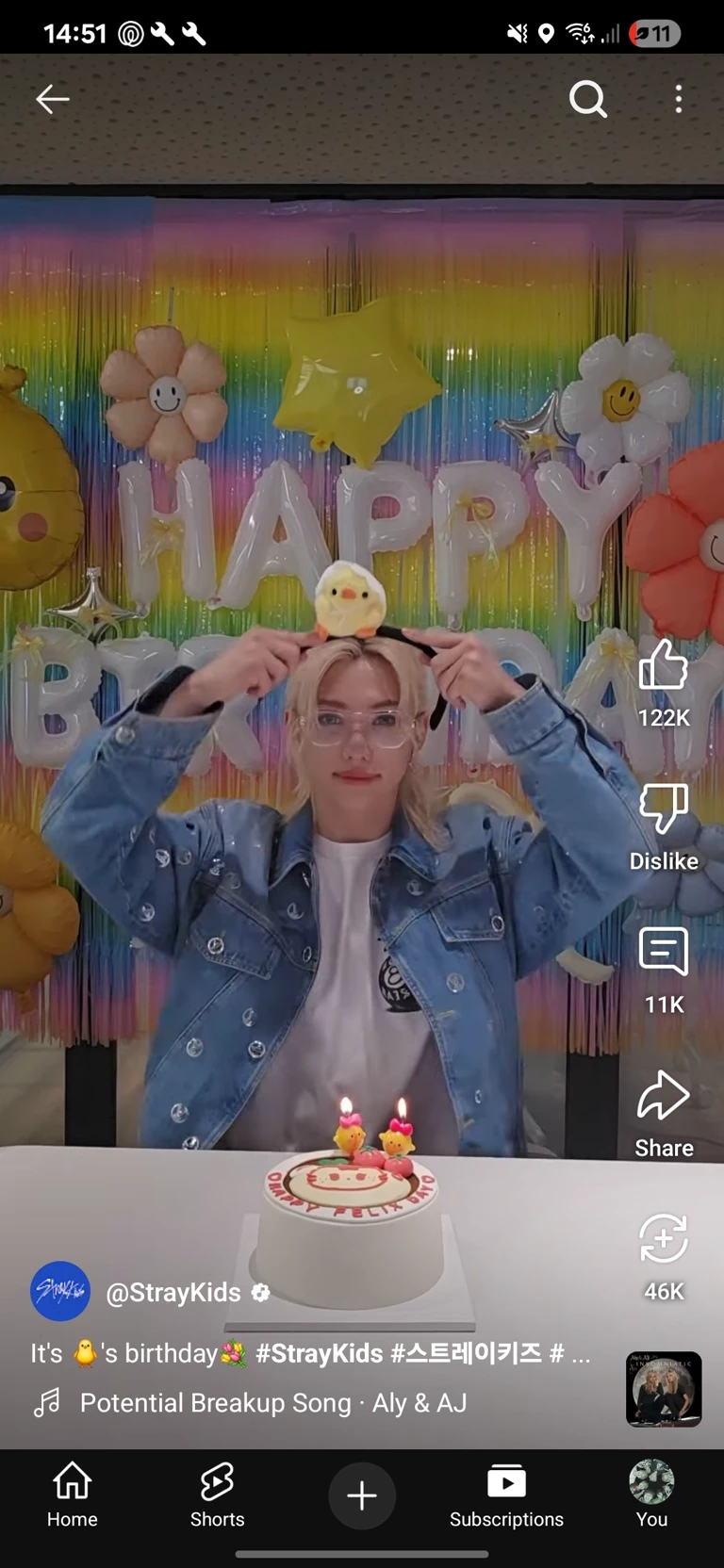Viewport: 724px width, 1568px height.
Task: Open the @StrayKids channel
Action: tap(173, 1292)
